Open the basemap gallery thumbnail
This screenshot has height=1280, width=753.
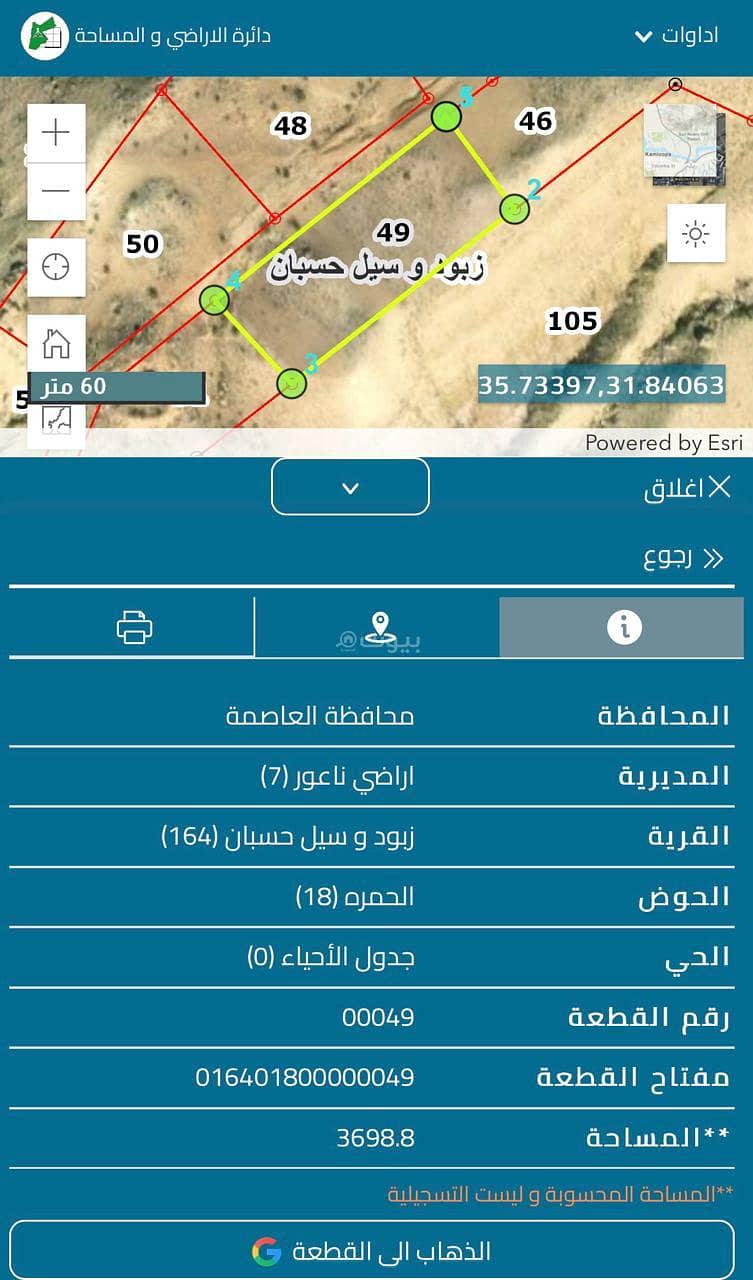coord(684,144)
